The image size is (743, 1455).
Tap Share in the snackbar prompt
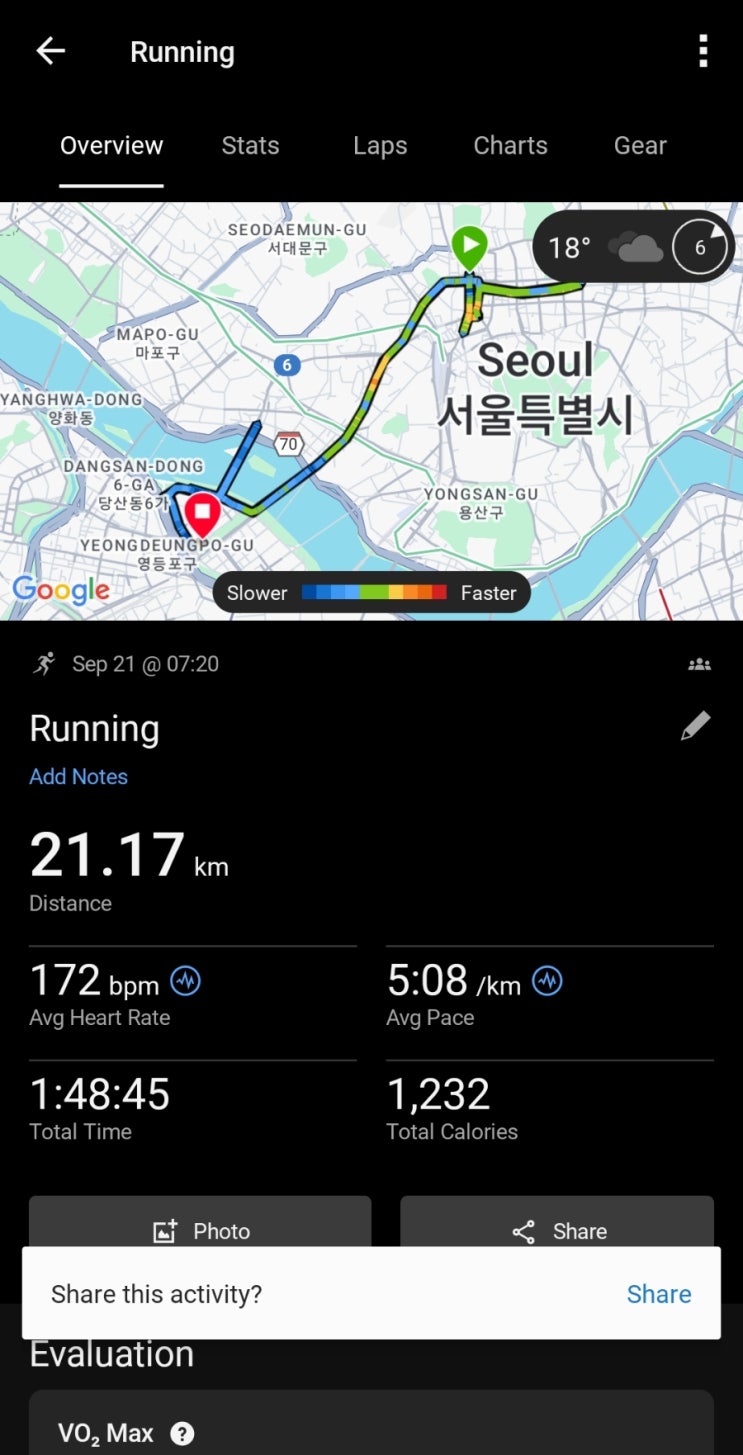coord(659,1293)
